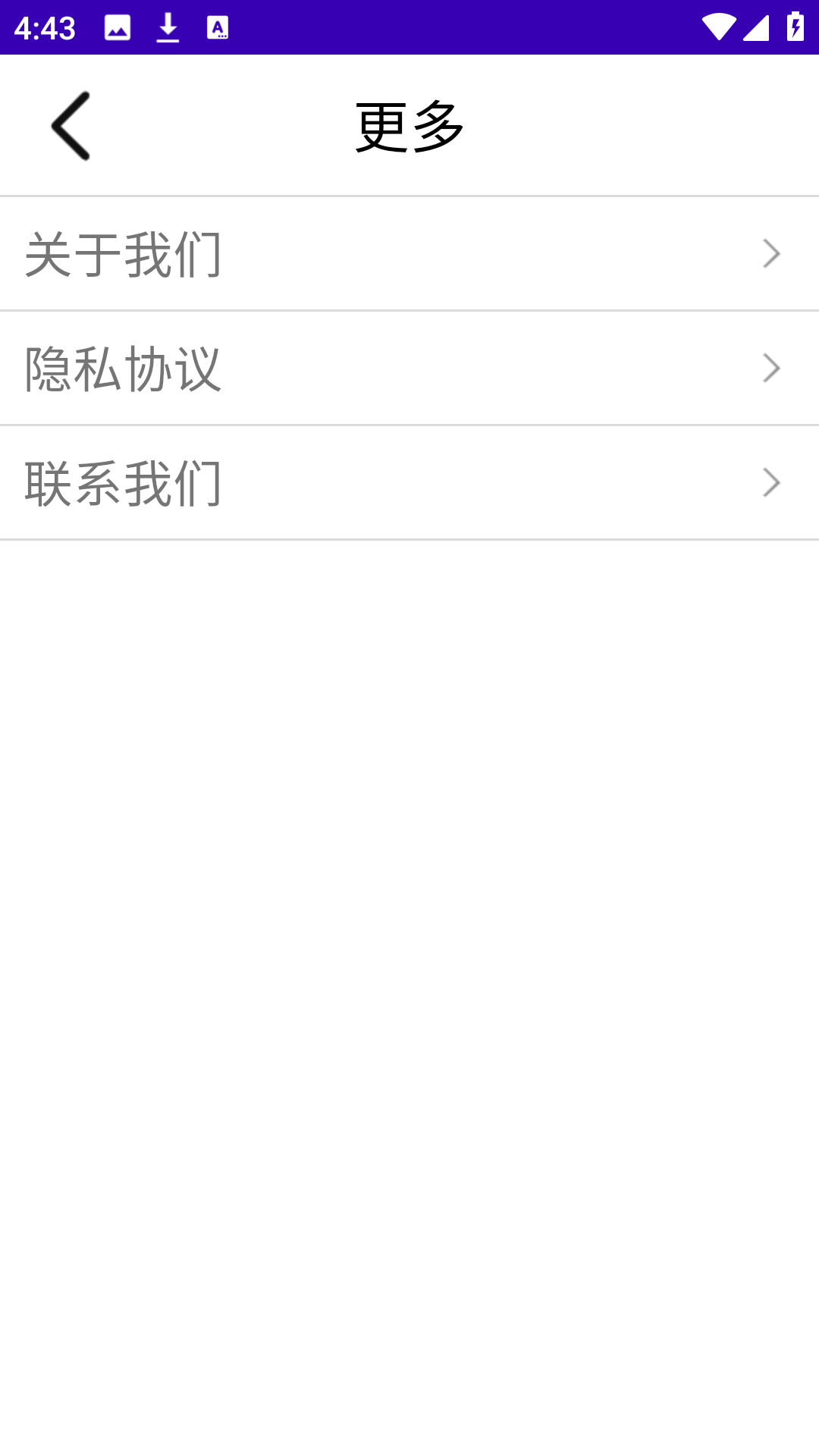
Task: Tap the 隐私协议 text label
Action: [x=124, y=368]
